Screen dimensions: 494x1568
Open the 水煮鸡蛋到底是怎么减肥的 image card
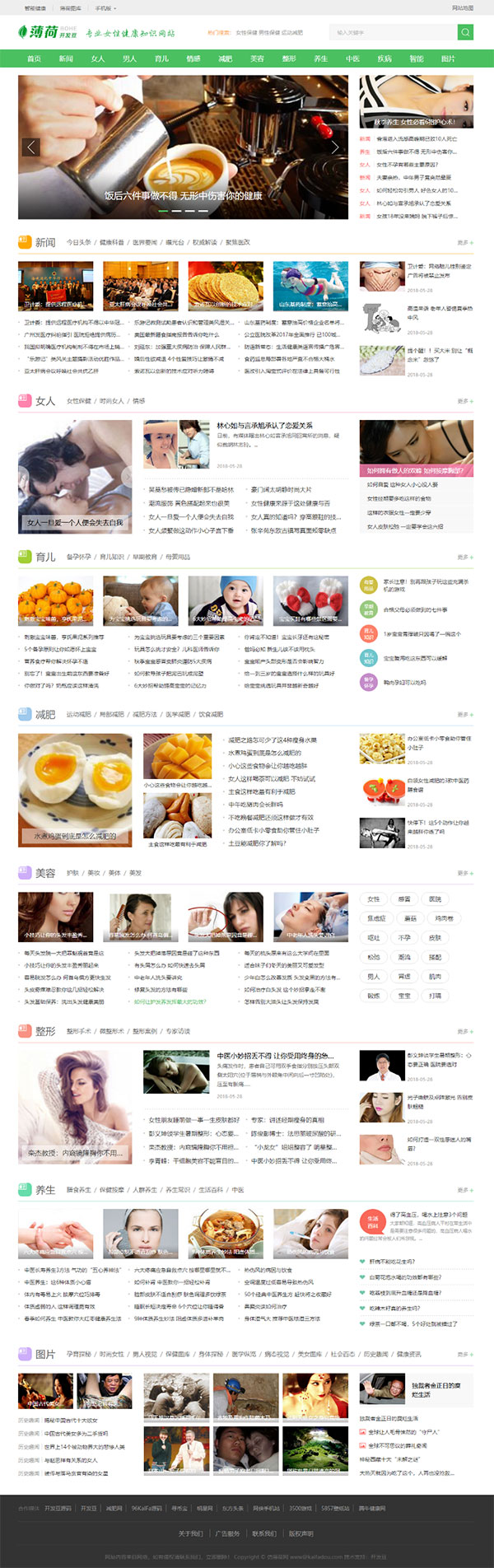tap(75, 835)
